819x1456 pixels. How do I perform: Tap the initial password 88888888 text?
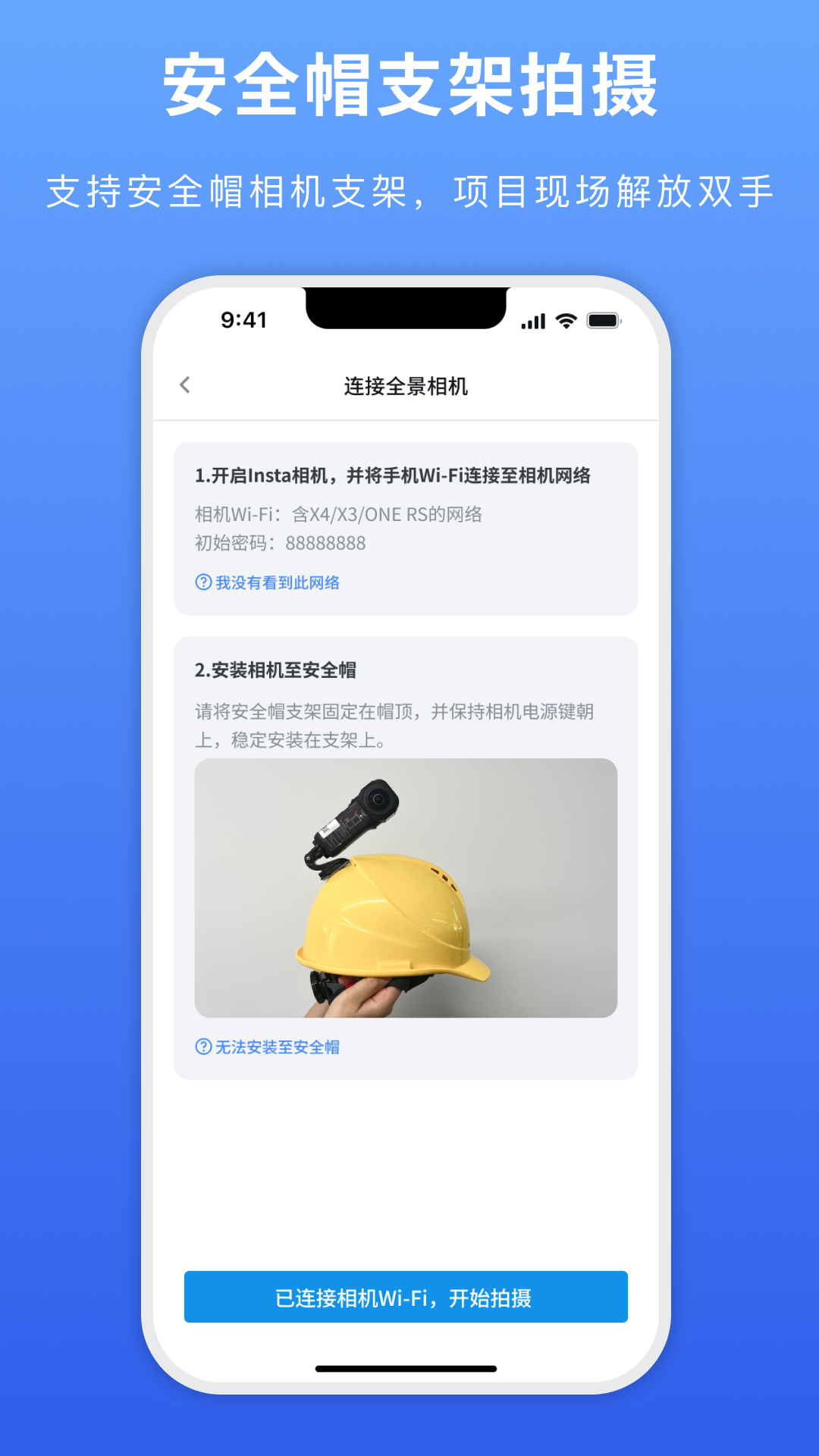(x=279, y=543)
